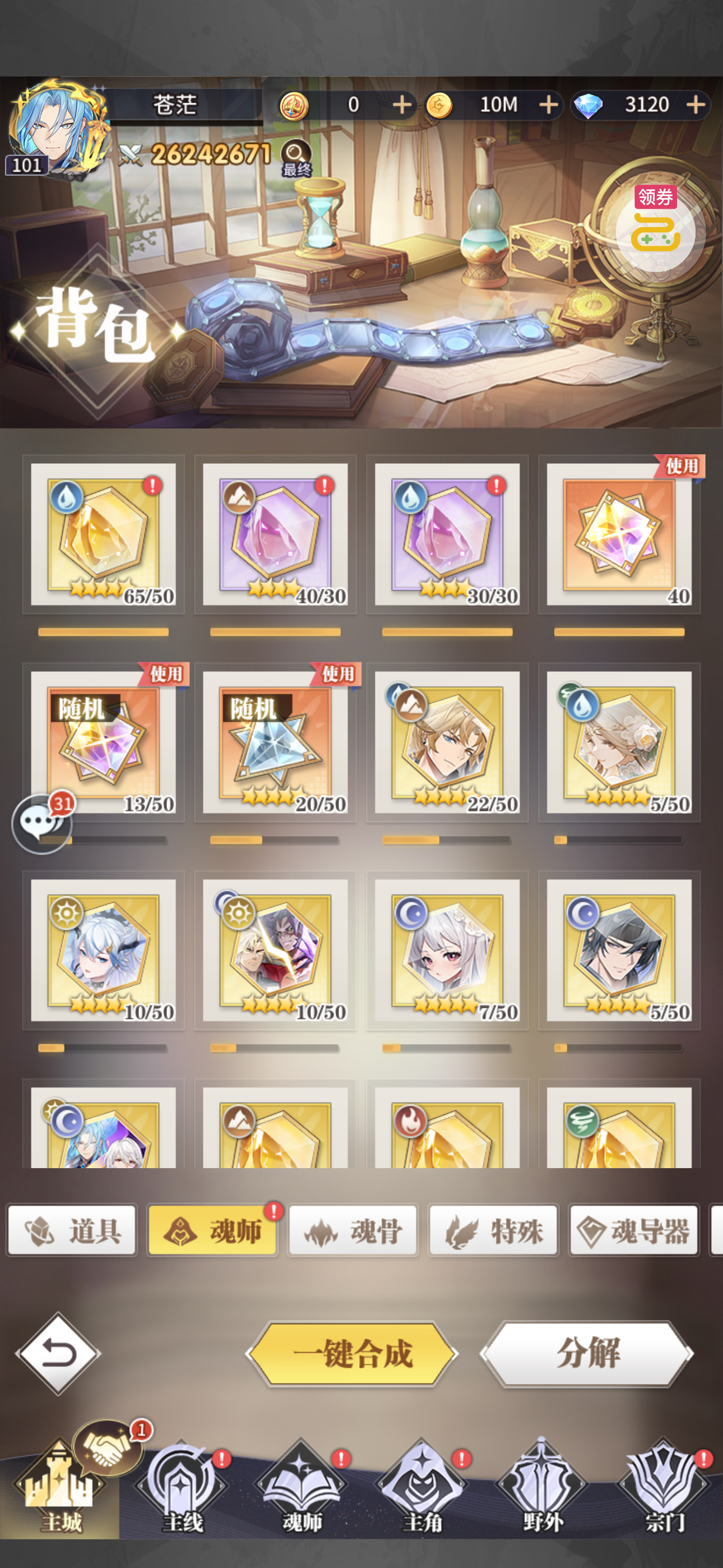This screenshot has height=1568, width=723.
Task: Tap the 分解 button
Action: (x=587, y=1354)
